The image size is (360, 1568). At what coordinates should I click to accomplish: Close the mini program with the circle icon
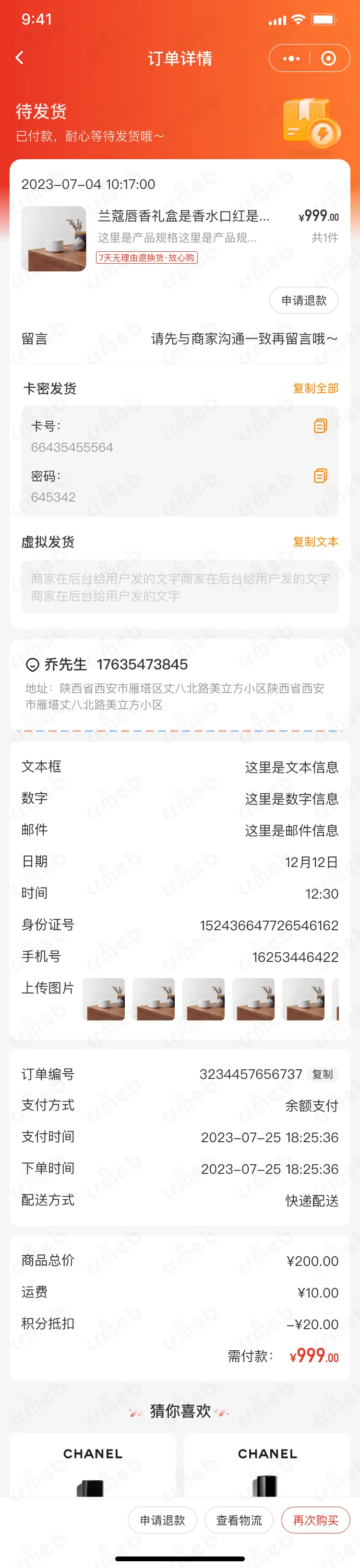[x=328, y=59]
